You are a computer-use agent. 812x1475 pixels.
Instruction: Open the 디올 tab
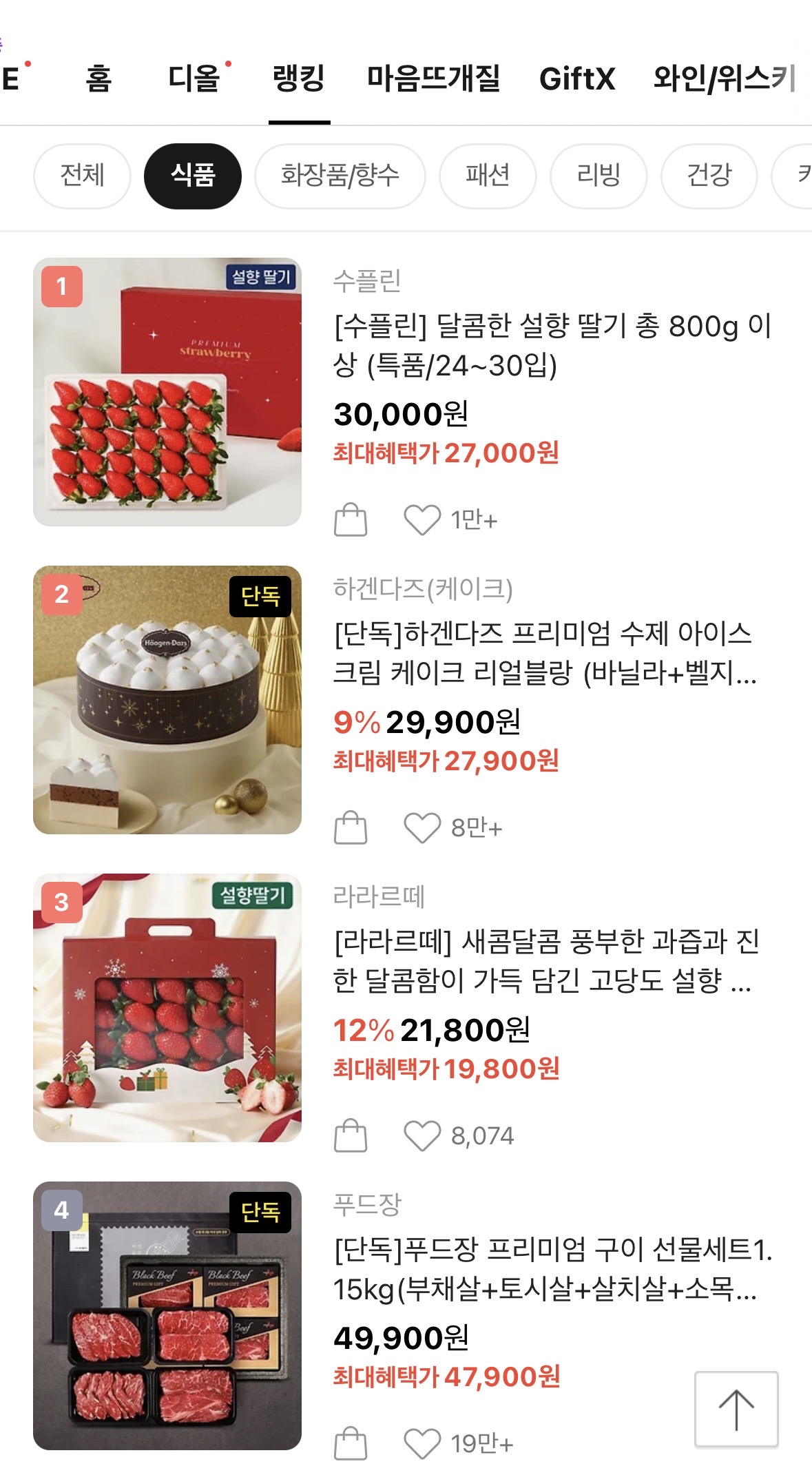click(194, 79)
